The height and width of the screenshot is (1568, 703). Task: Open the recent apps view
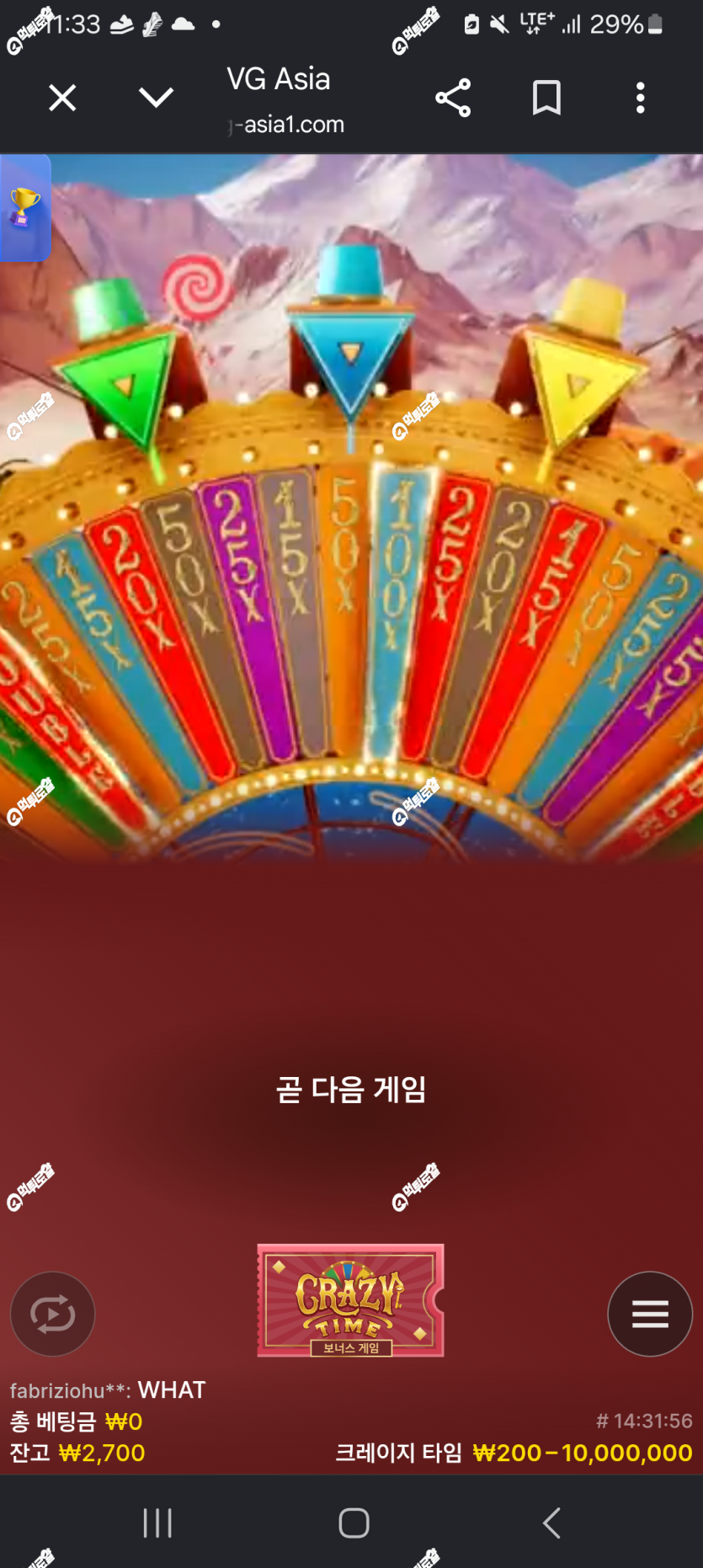(x=157, y=1523)
